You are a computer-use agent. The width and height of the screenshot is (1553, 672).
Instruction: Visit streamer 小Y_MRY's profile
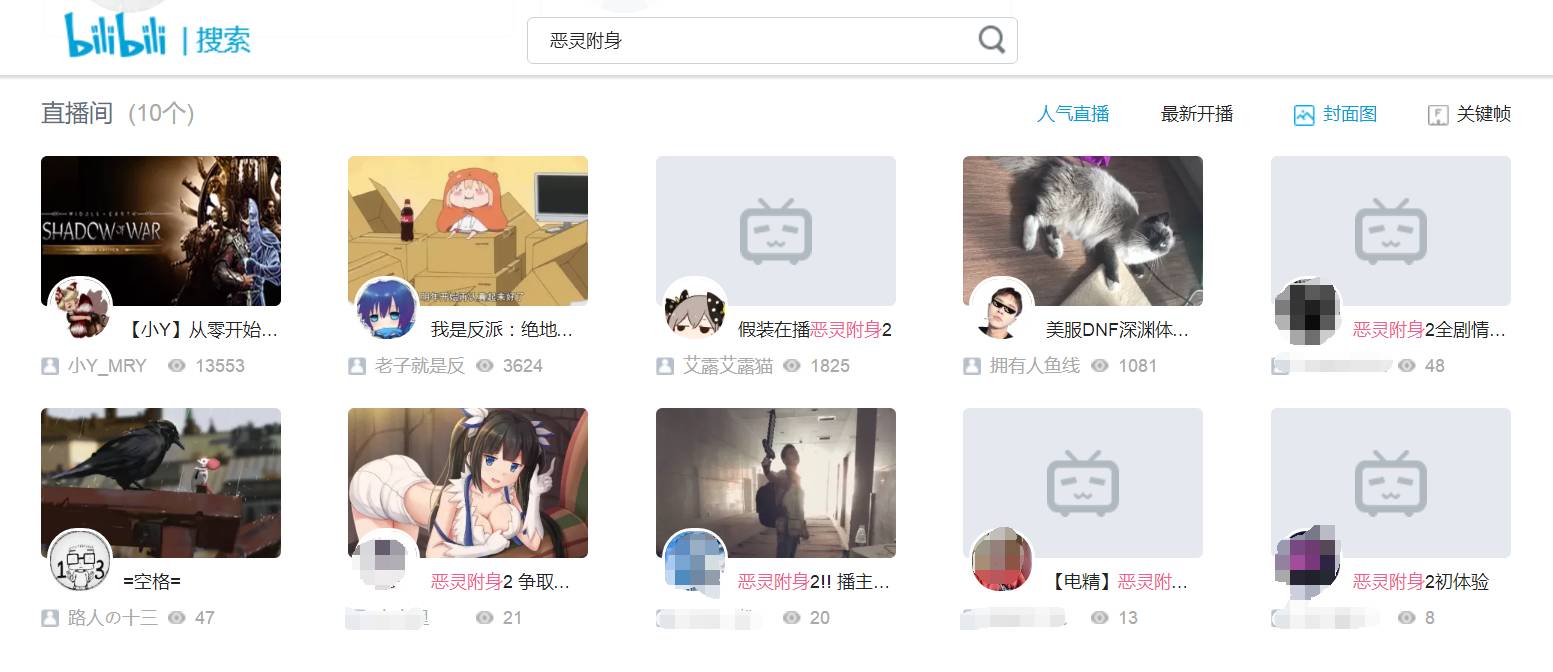point(106,366)
